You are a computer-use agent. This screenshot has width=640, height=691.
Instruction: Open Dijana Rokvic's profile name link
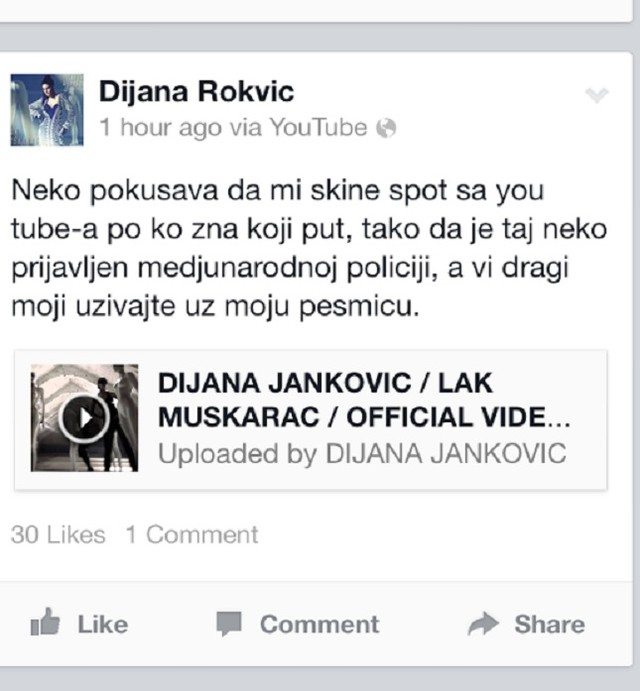[x=196, y=92]
